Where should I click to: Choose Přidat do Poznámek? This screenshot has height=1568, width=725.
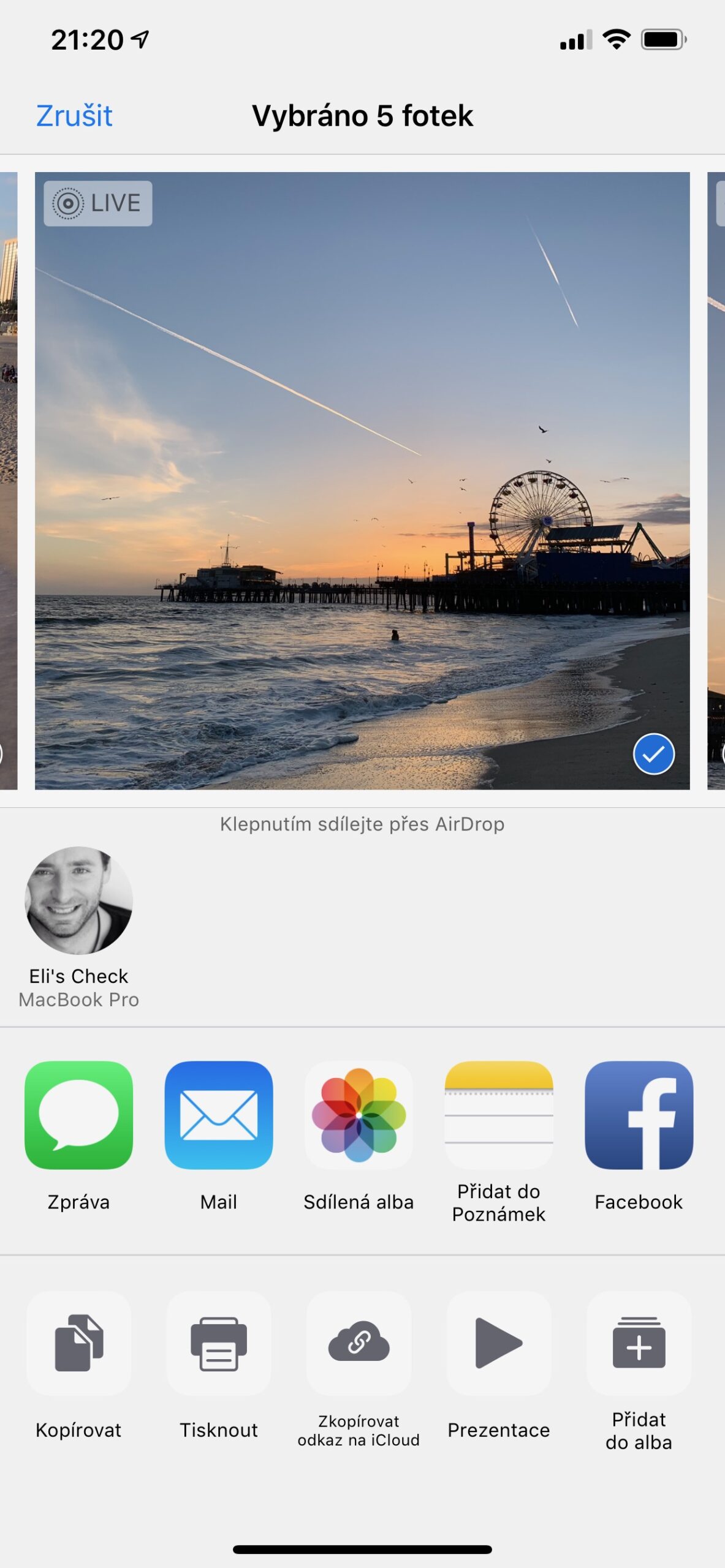[x=499, y=1115]
